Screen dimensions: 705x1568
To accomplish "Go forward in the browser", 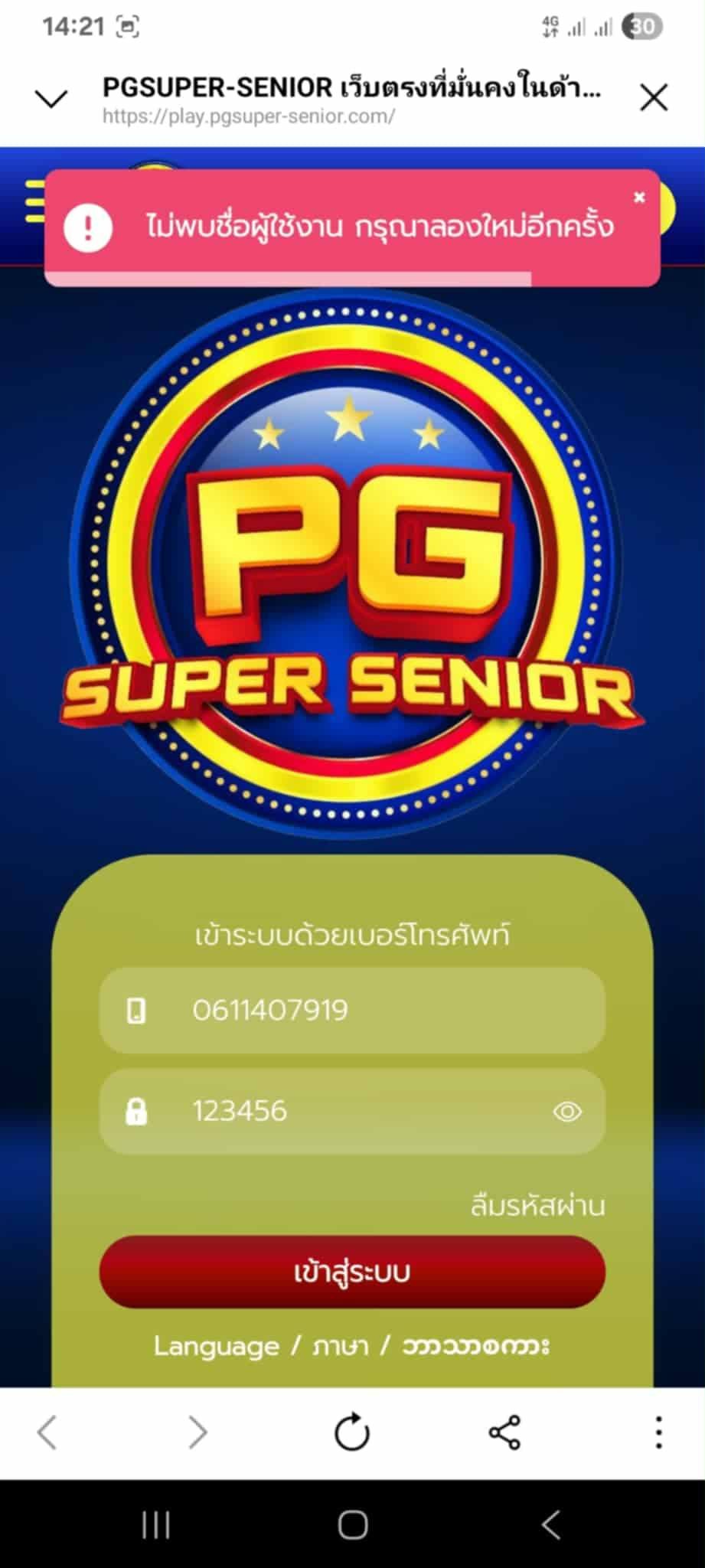I will coord(197,1432).
